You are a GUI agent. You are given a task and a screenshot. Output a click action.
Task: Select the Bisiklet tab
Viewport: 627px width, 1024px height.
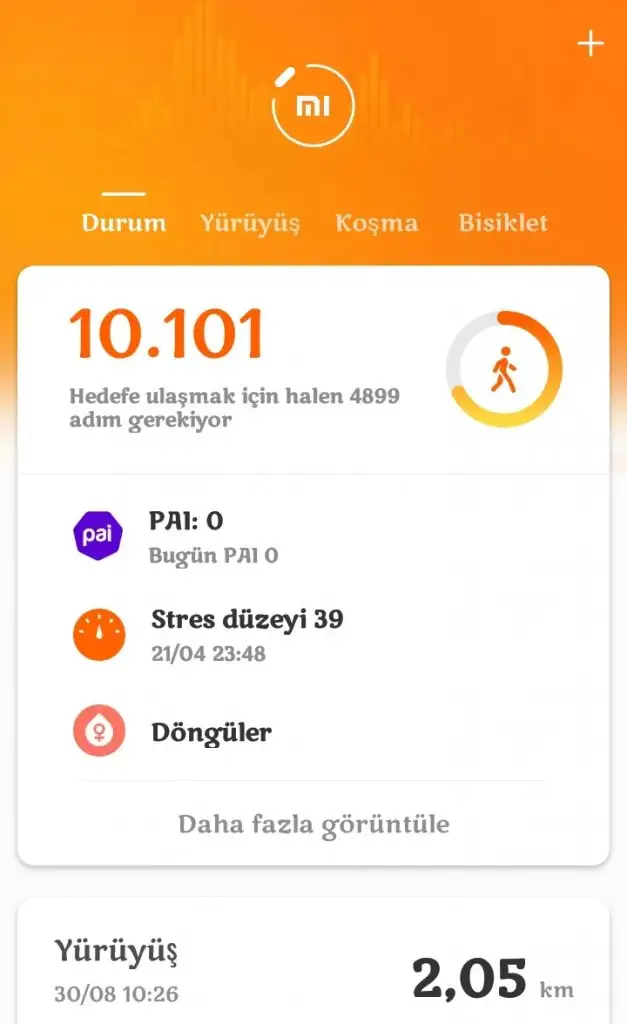pos(503,223)
